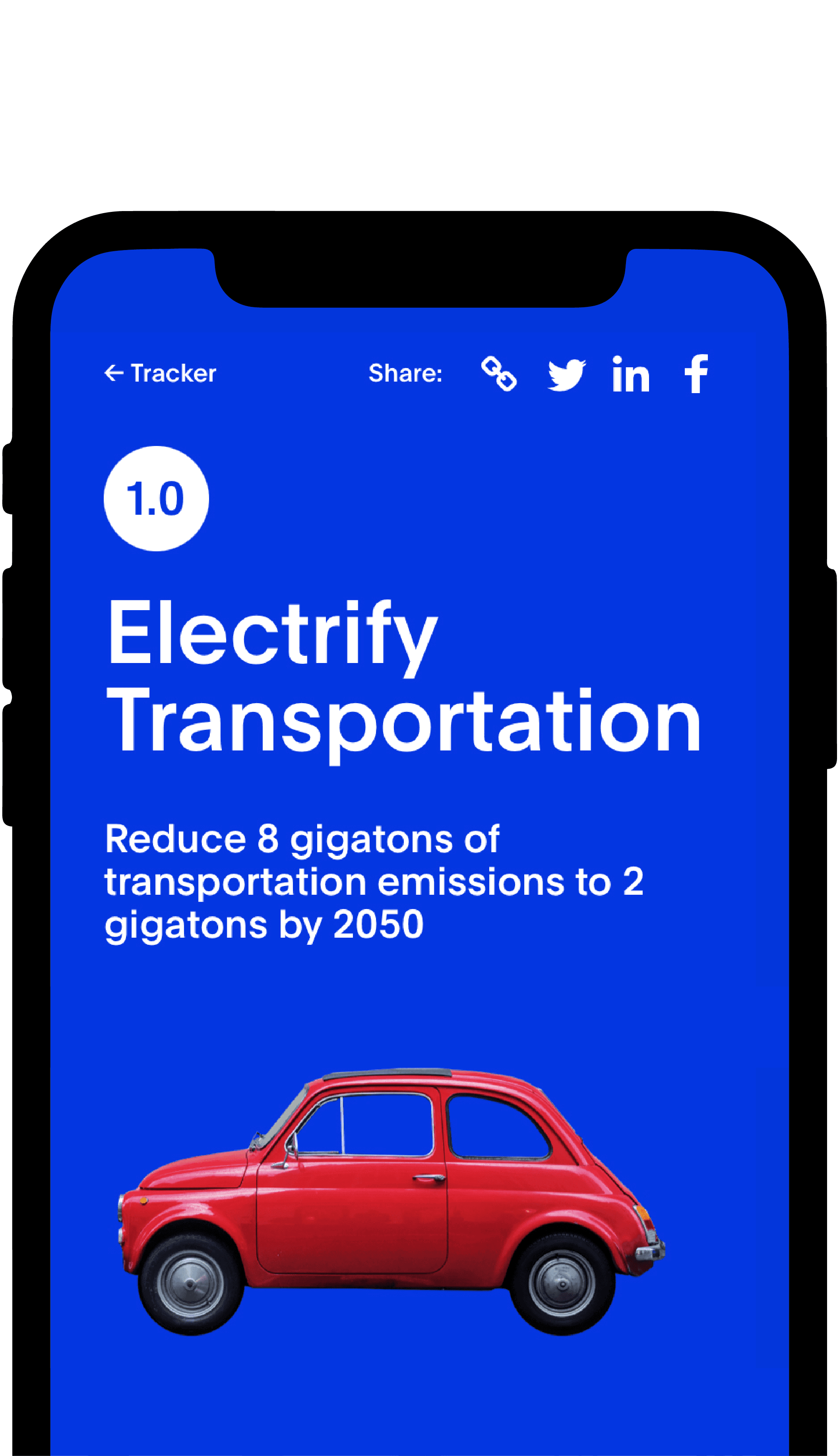Image resolution: width=839 pixels, height=1456 pixels.
Task: Expand the Electrify Transportation section
Action: (x=403, y=680)
